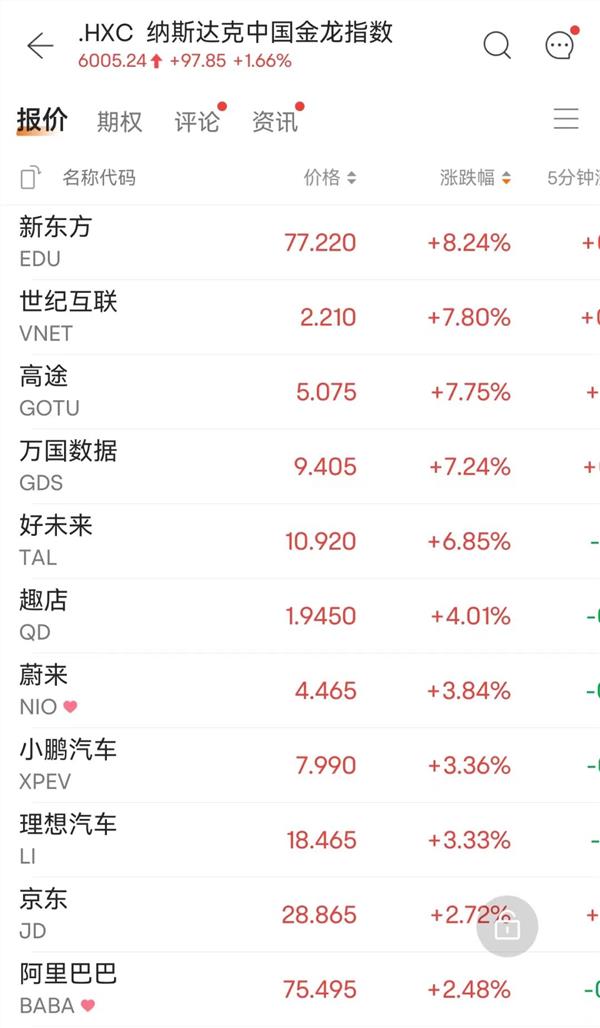600x1028 pixels.
Task: View 小鹏汽车 XPEV quote
Action: click(x=300, y=766)
